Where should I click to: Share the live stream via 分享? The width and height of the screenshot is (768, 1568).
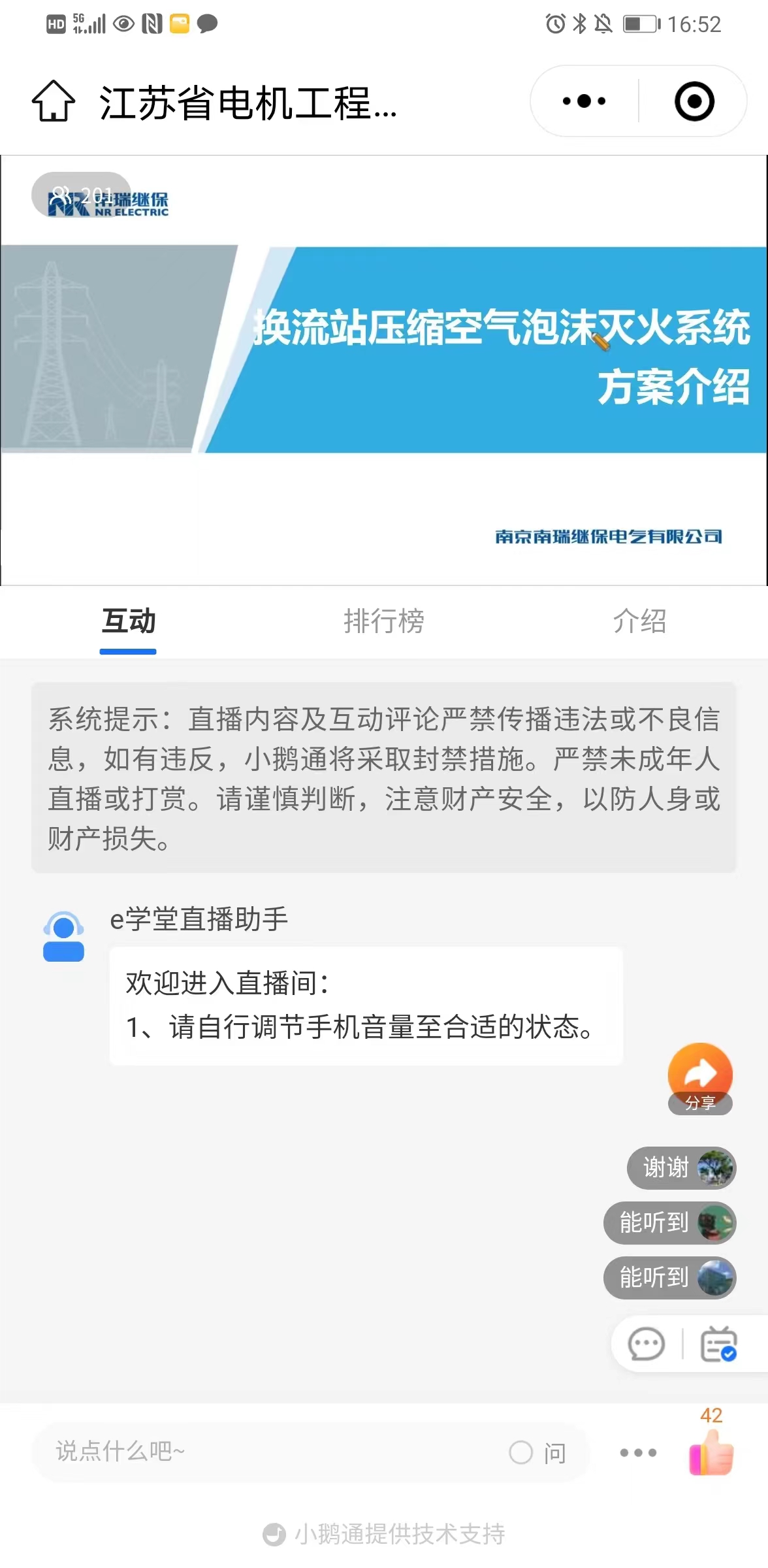point(699,1078)
